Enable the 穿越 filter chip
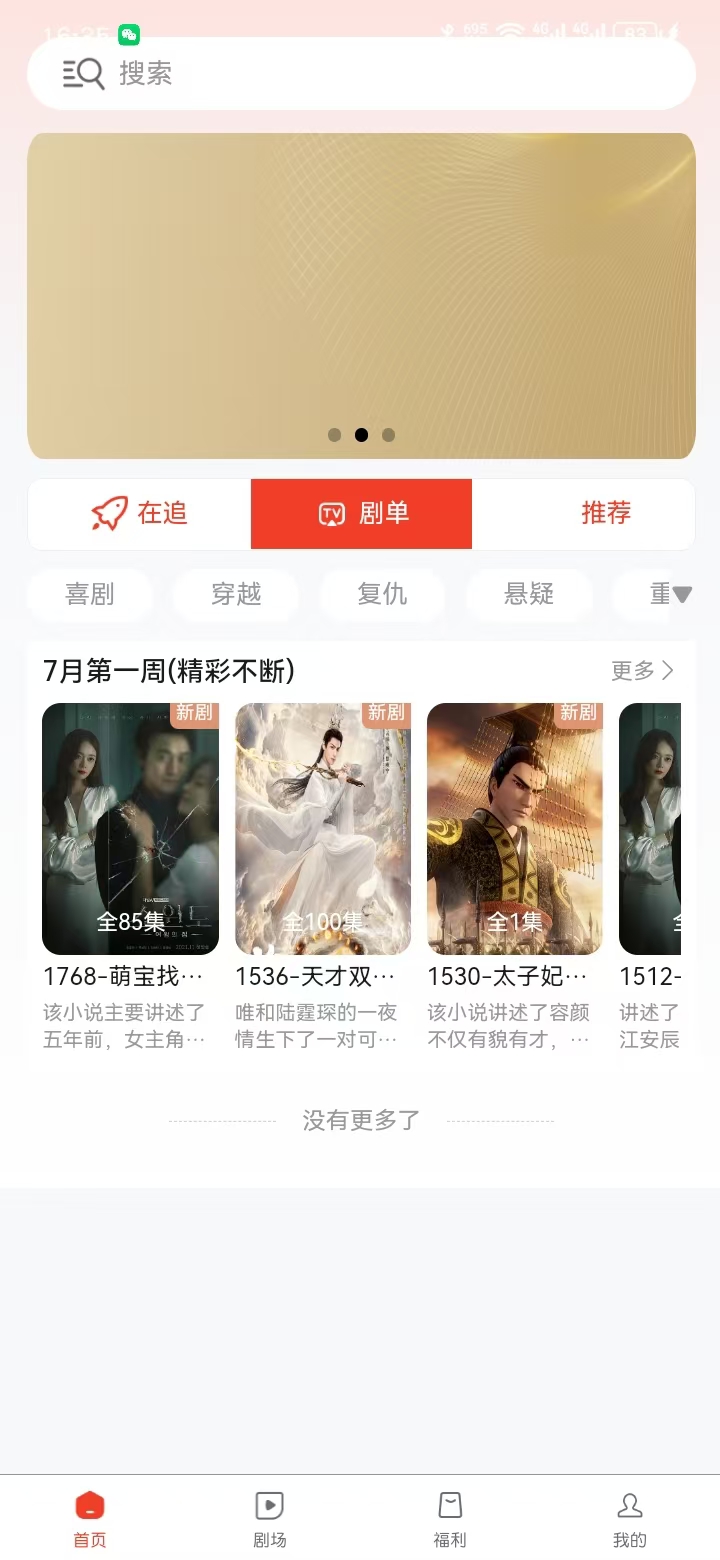The image size is (720, 1560). tap(236, 594)
